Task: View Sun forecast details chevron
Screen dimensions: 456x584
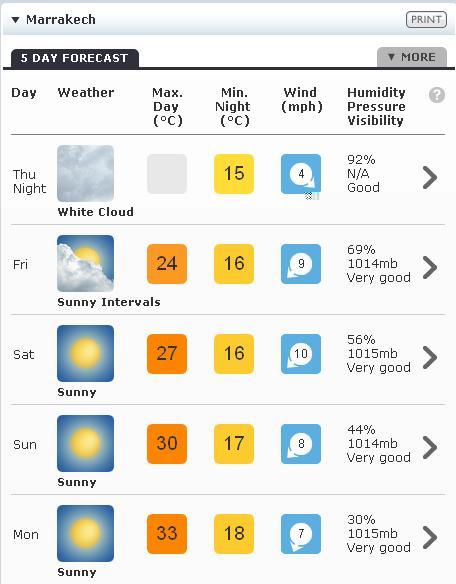Action: (430, 447)
